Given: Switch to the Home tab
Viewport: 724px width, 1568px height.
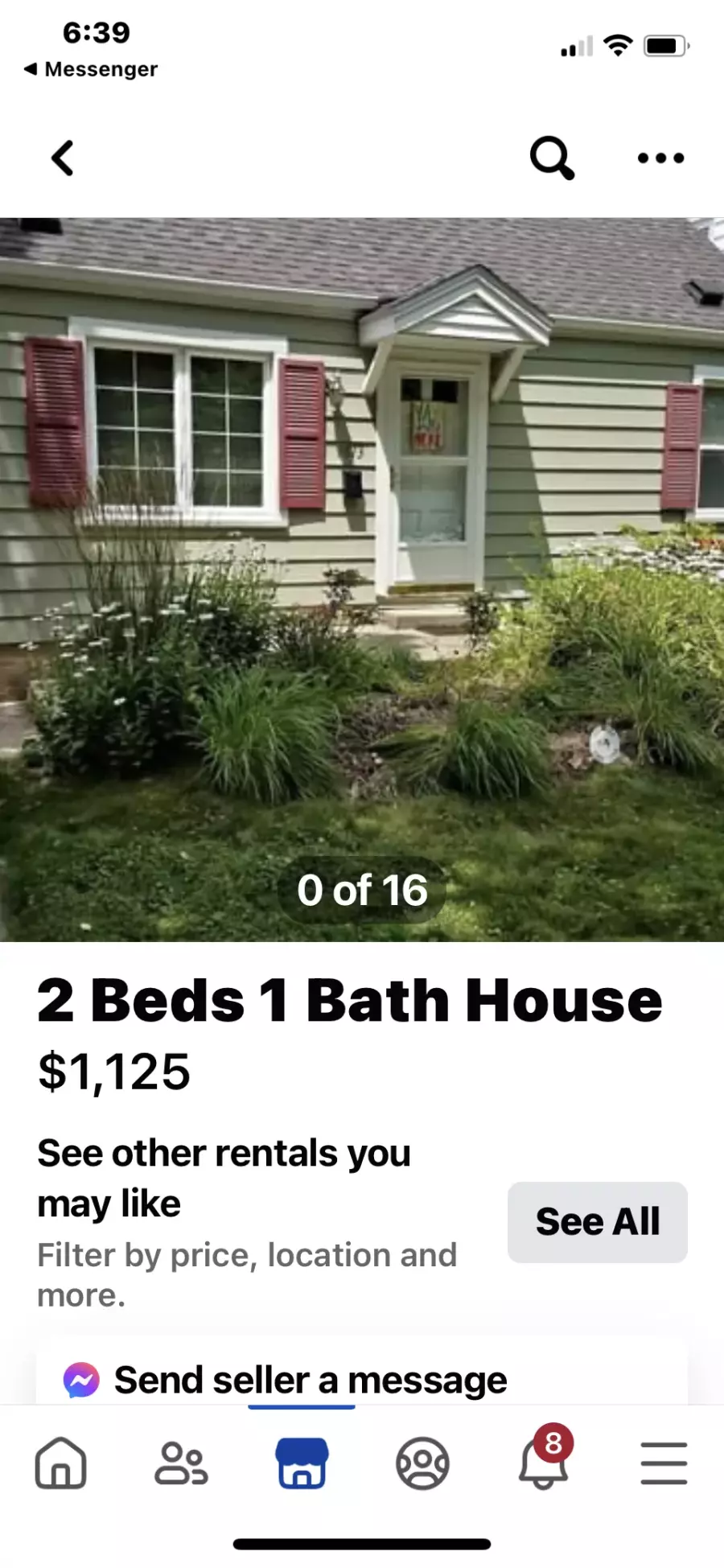Looking at the screenshot, I should [x=60, y=1463].
